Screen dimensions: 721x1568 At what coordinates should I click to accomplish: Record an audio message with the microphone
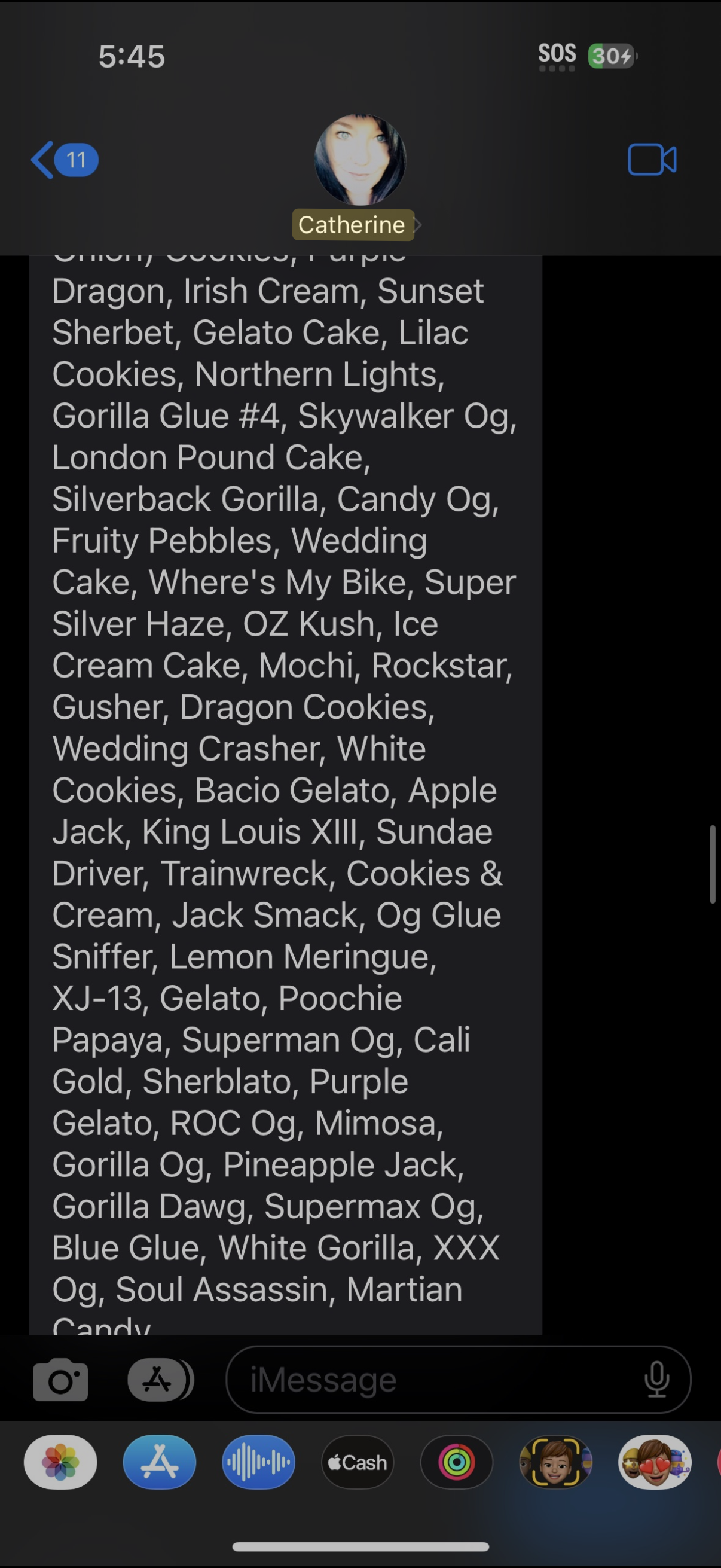point(657,1379)
